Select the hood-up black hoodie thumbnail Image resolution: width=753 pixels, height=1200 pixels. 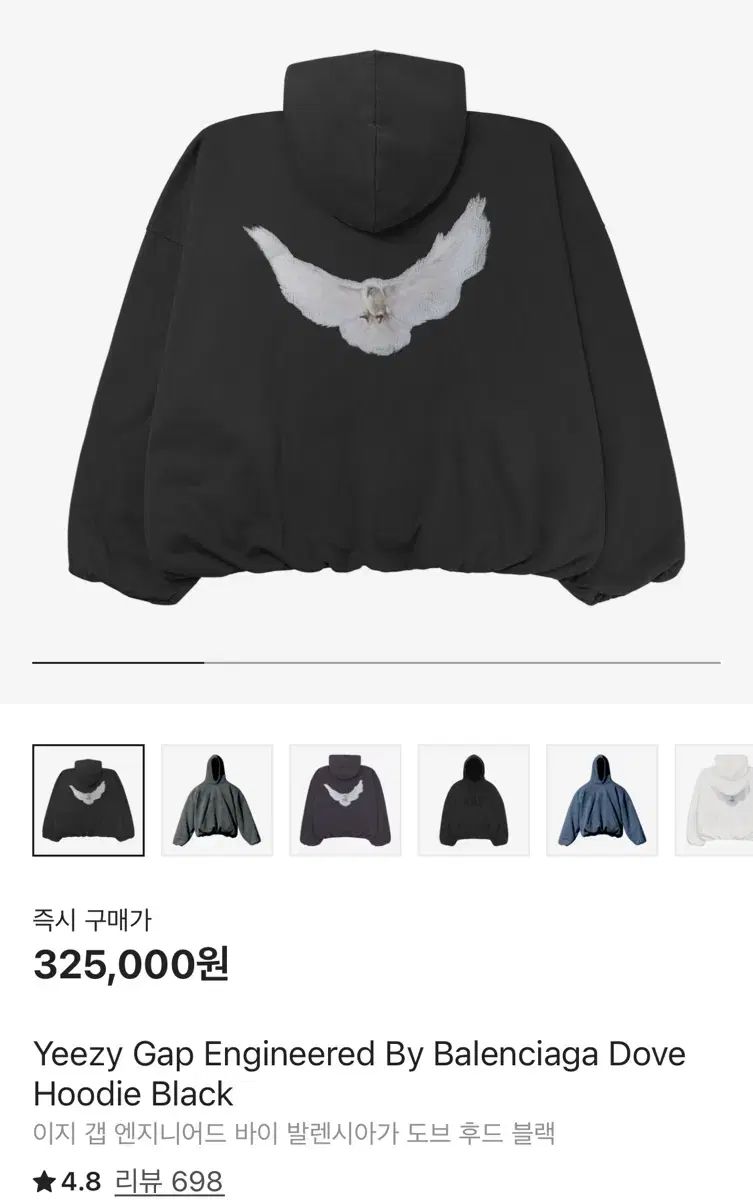(471, 800)
